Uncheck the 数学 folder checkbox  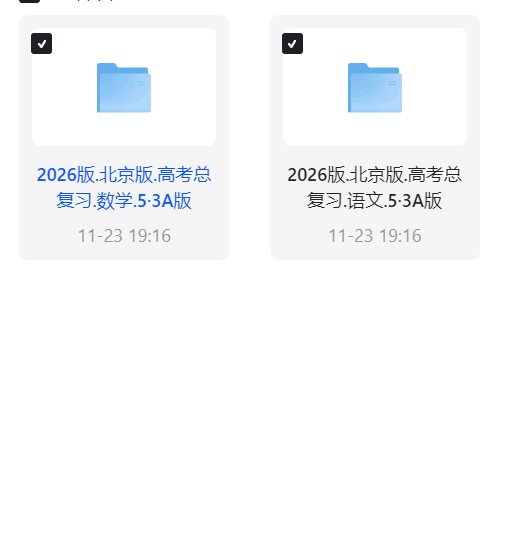coord(41,43)
